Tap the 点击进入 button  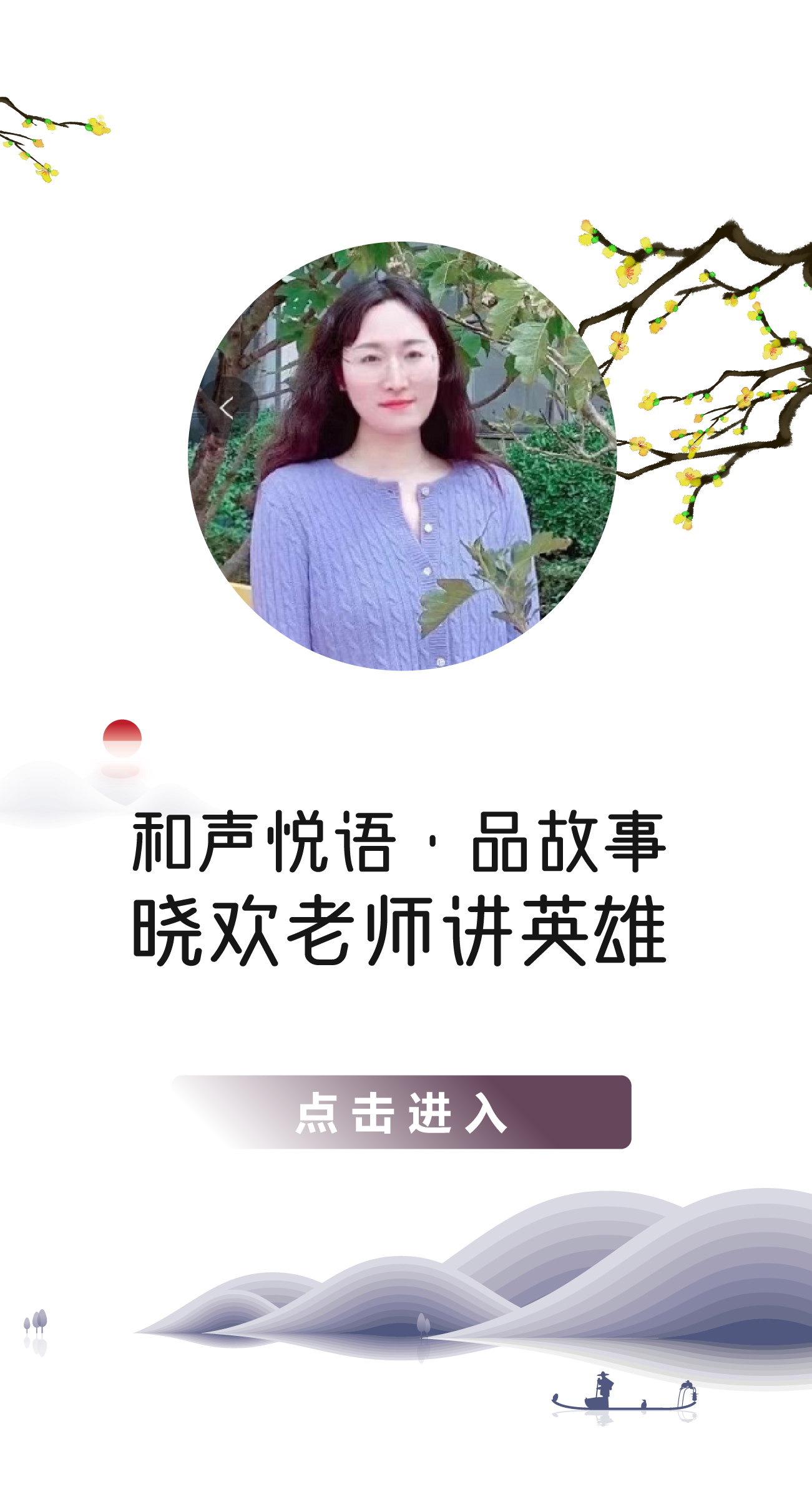pyautogui.click(x=402, y=1112)
